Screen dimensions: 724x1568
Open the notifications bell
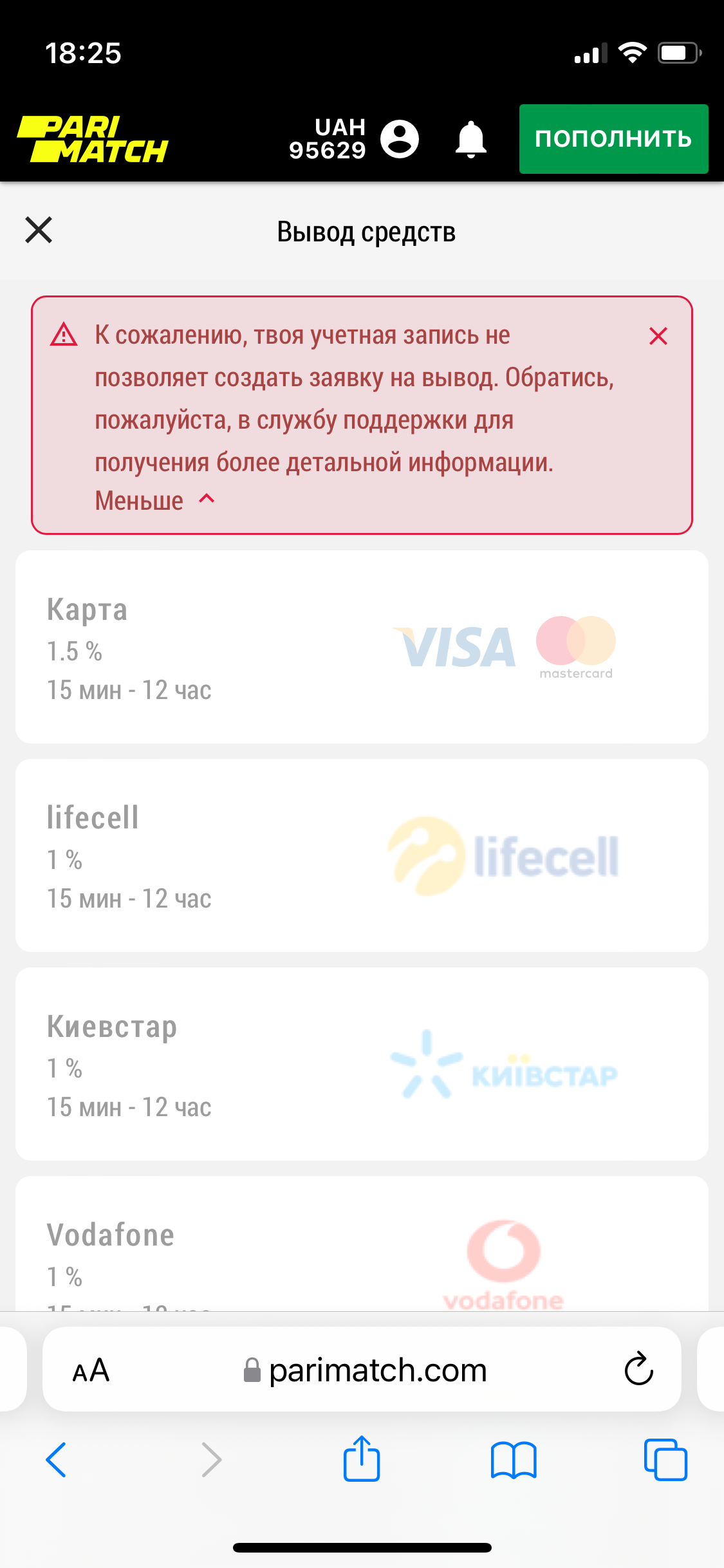pyautogui.click(x=470, y=139)
